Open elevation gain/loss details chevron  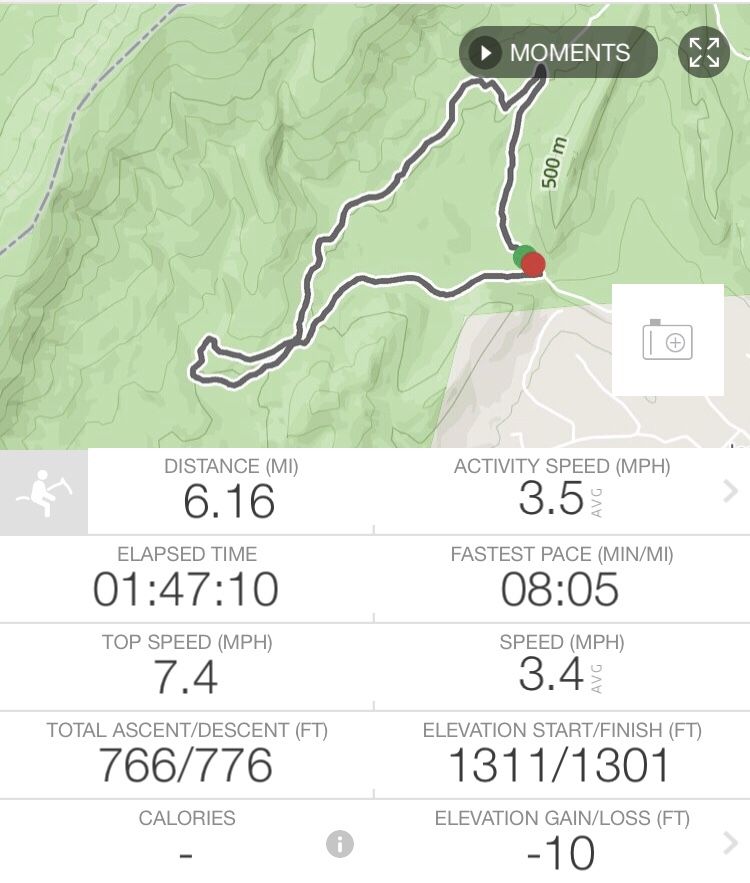[x=730, y=845]
